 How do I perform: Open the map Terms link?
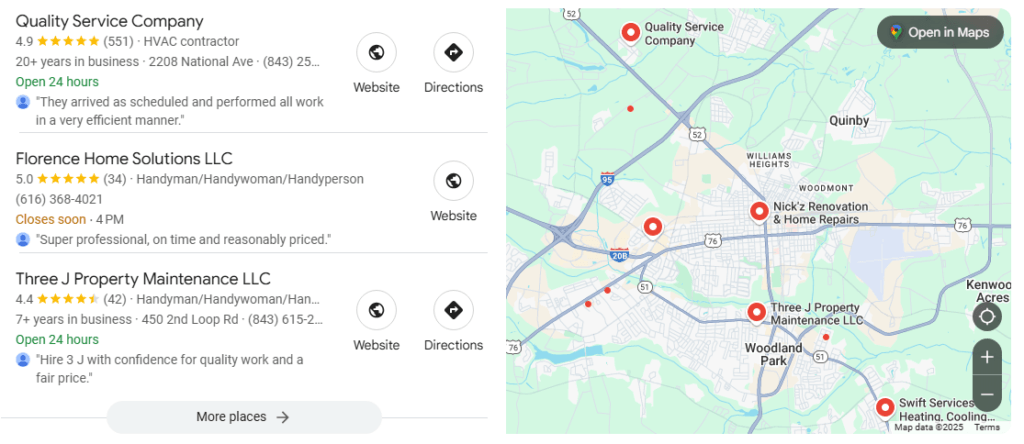[987, 428]
